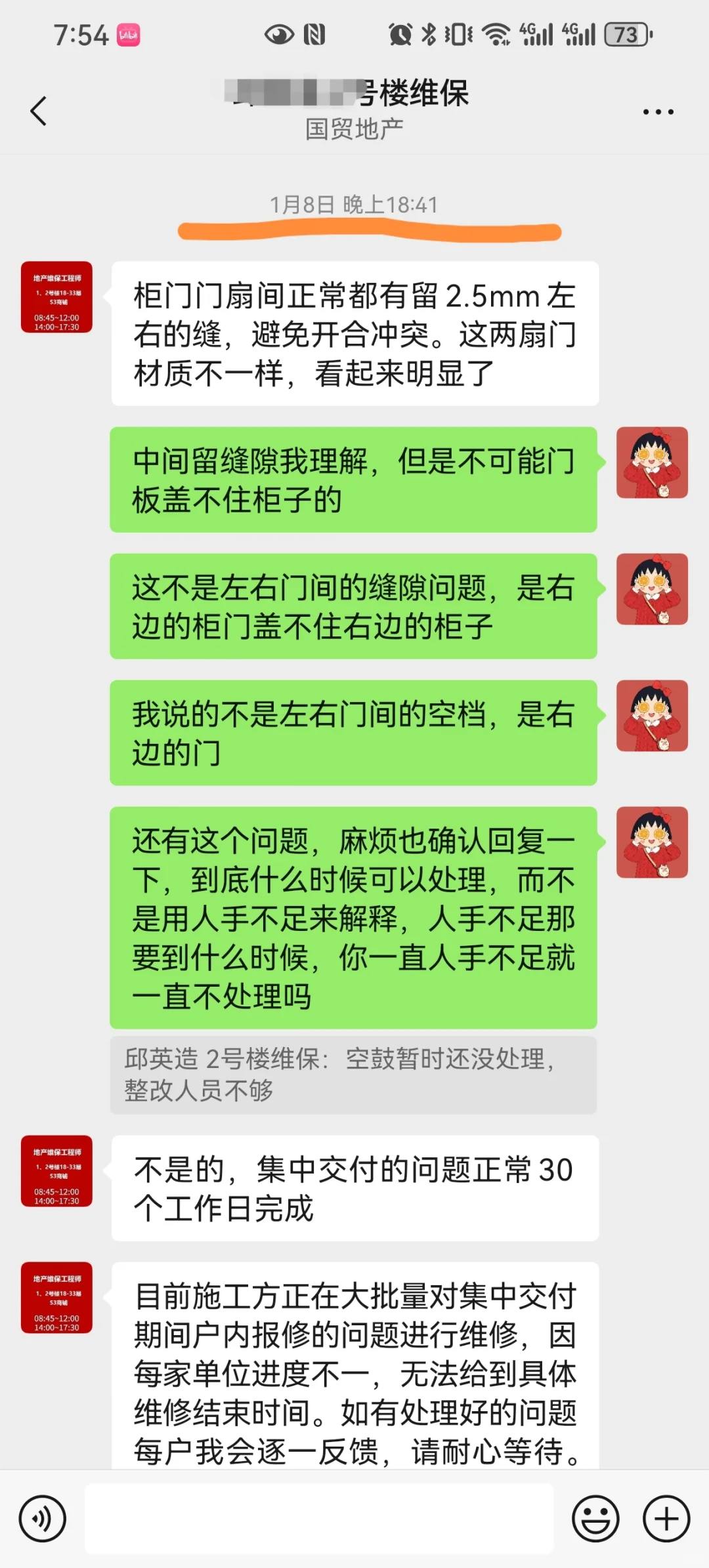
Task: Open sender avatar beside the 柜门门扇间 message
Action: click(56, 297)
